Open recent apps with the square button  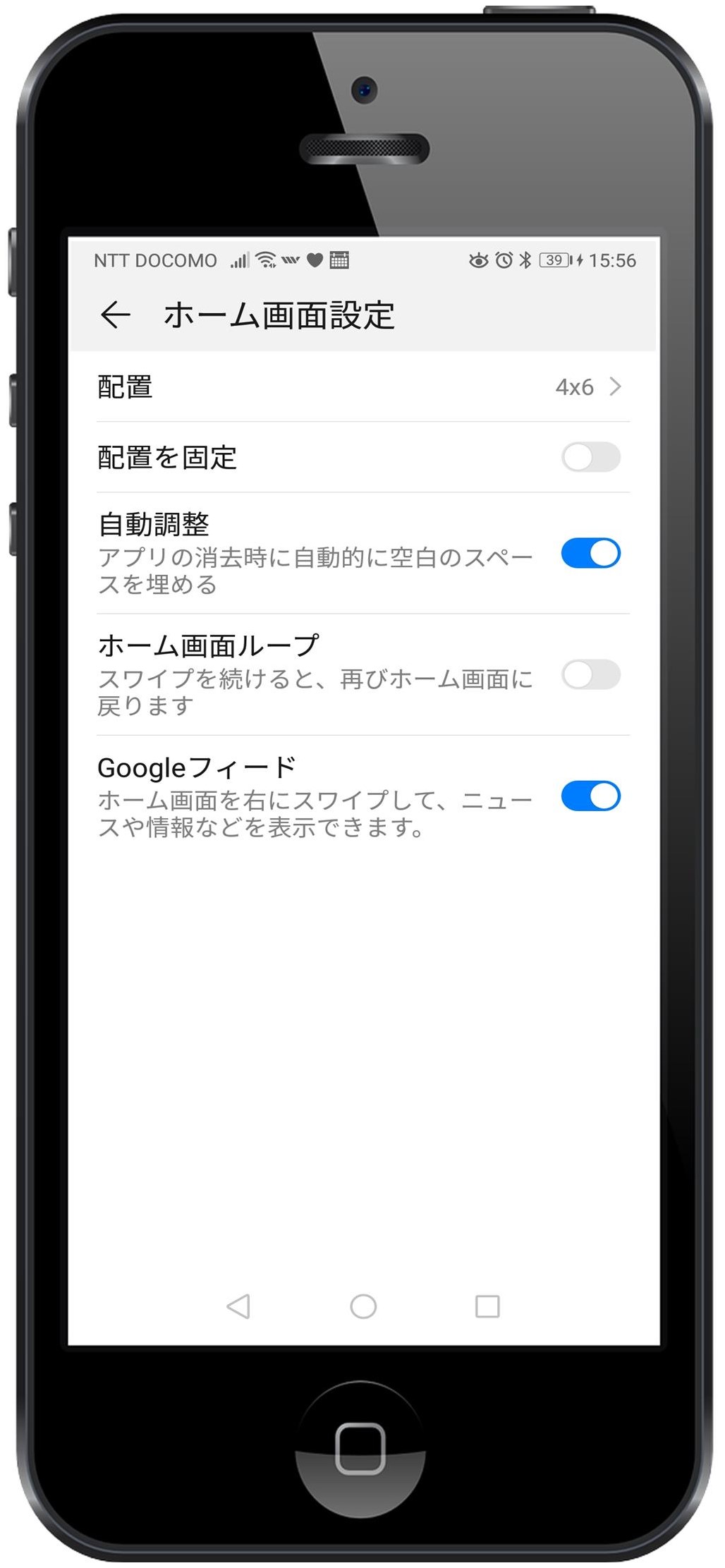pos(487,1306)
